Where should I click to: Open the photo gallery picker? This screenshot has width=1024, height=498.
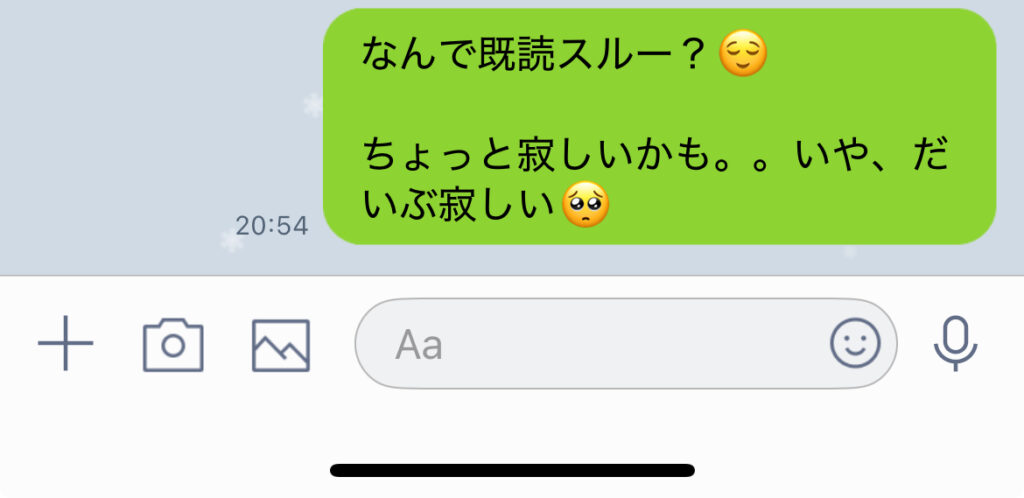(281, 345)
